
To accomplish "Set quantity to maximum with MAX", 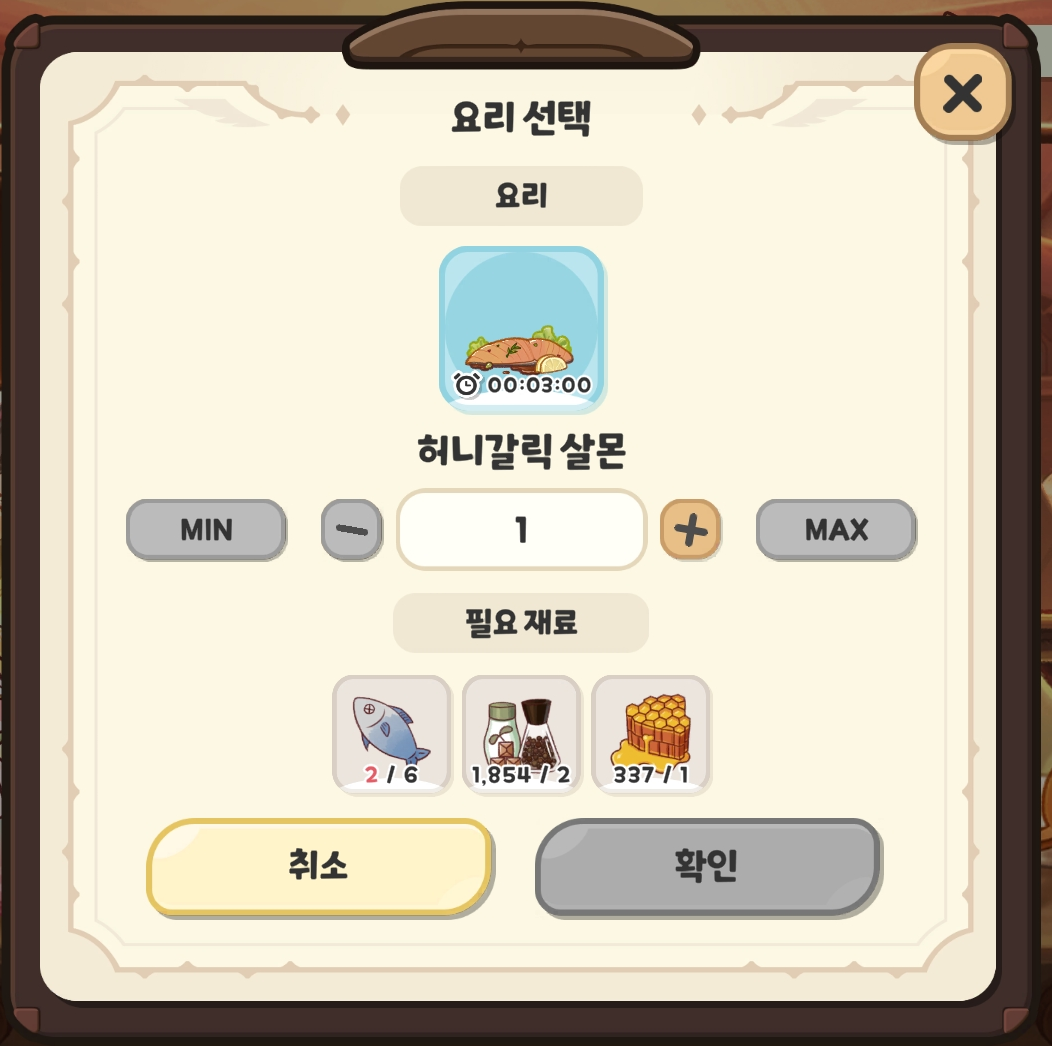I will coord(836,529).
